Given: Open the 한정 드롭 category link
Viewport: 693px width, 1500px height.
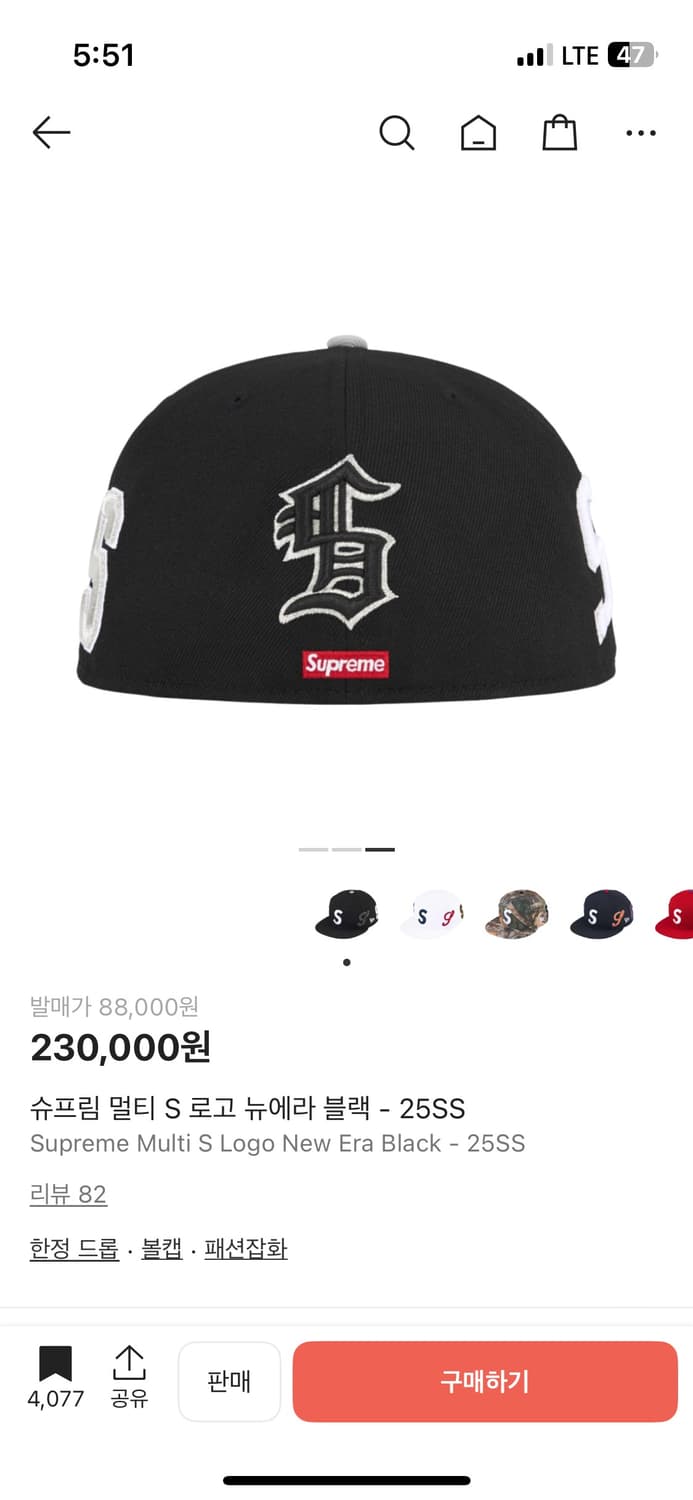Looking at the screenshot, I should coord(74,1248).
